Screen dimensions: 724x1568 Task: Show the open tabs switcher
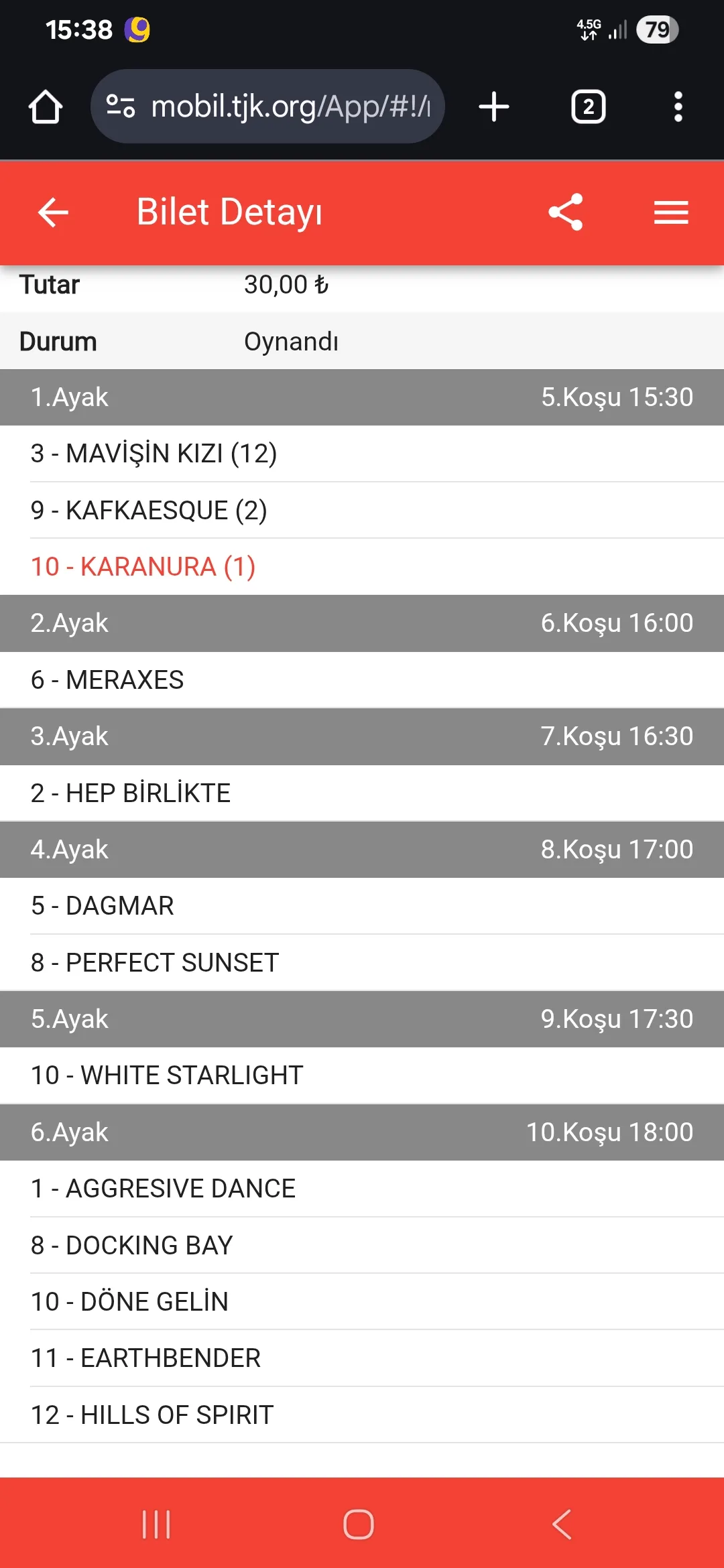click(x=588, y=107)
